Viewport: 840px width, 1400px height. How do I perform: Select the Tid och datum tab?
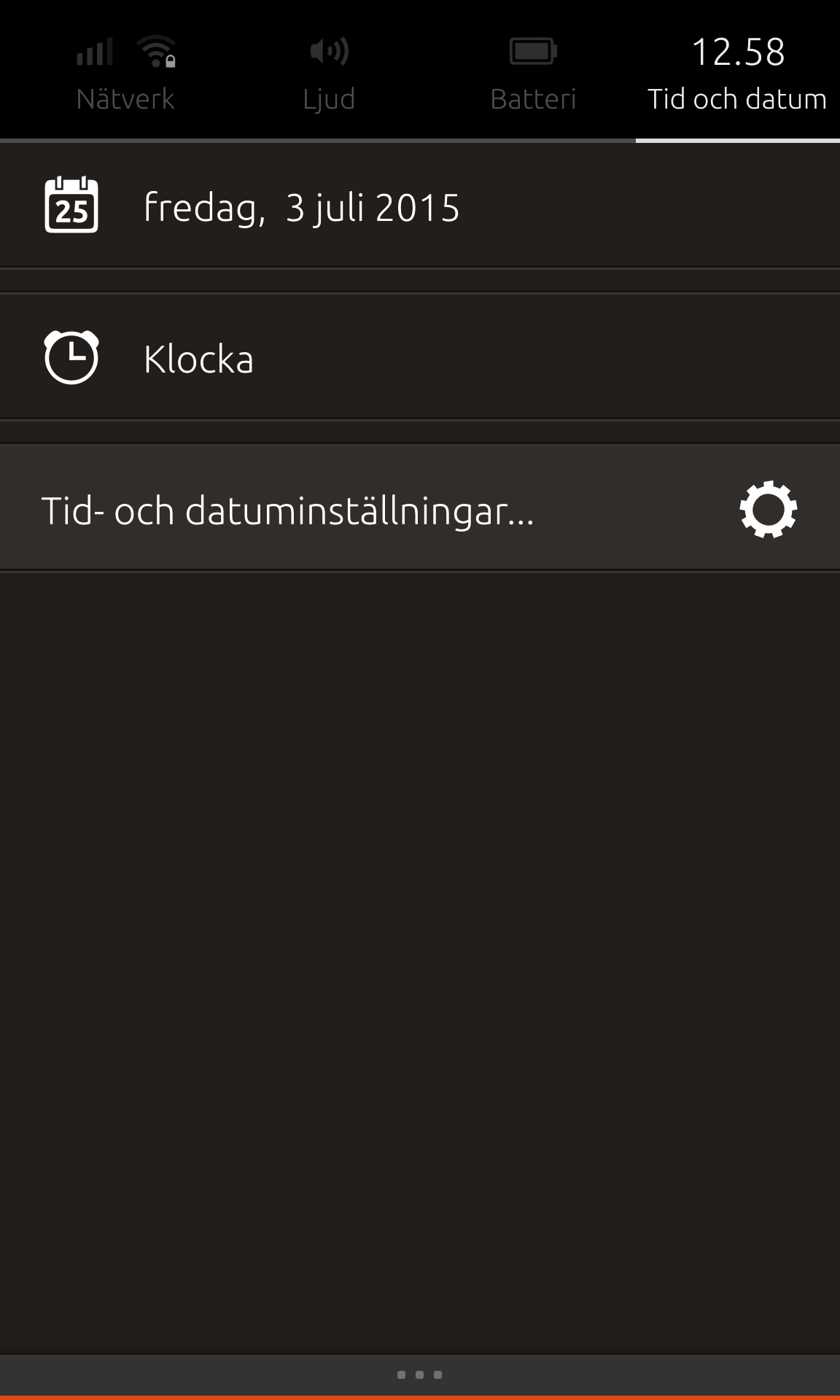[737, 73]
